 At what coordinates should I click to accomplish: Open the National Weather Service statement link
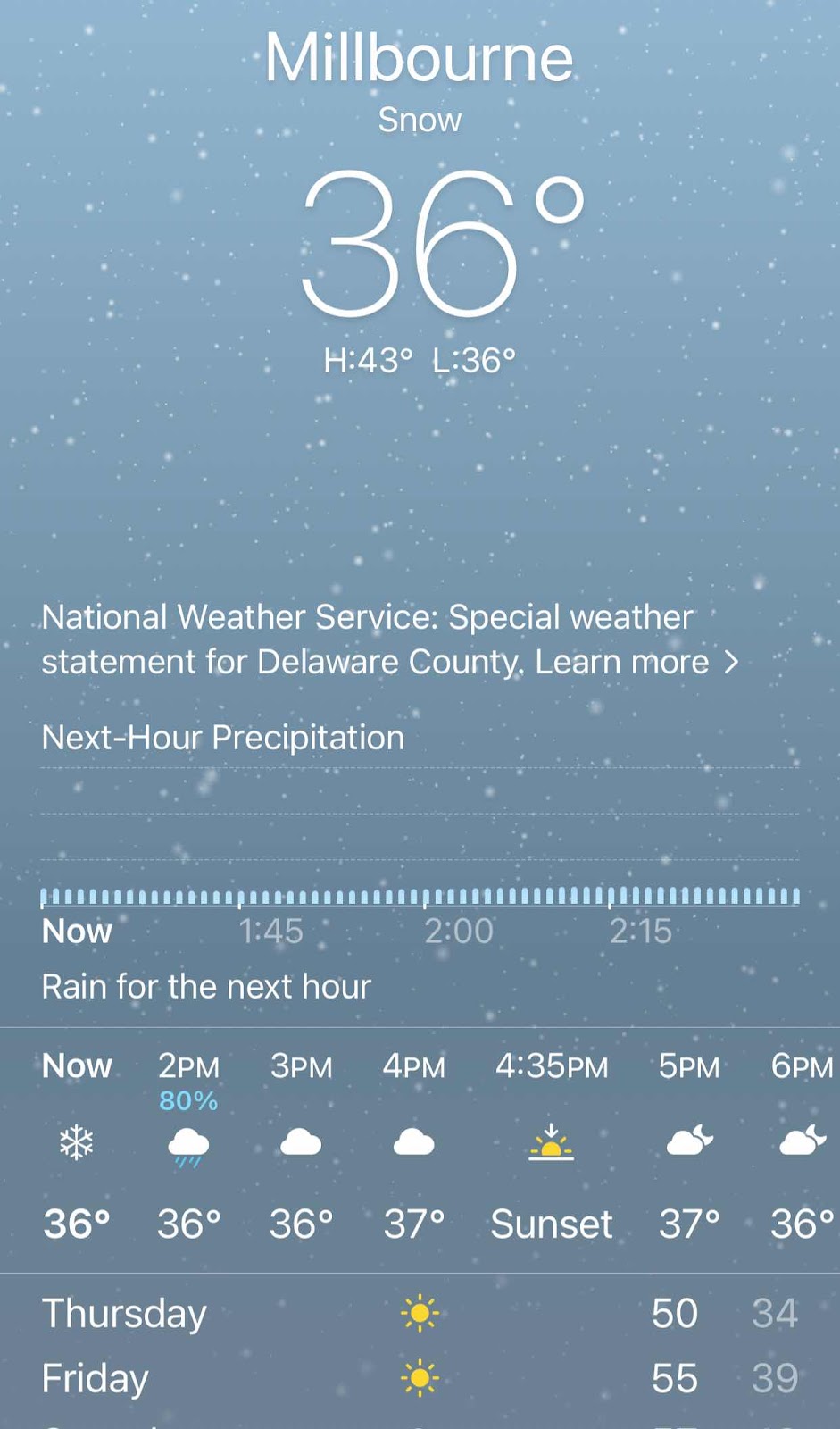pyautogui.click(x=390, y=639)
